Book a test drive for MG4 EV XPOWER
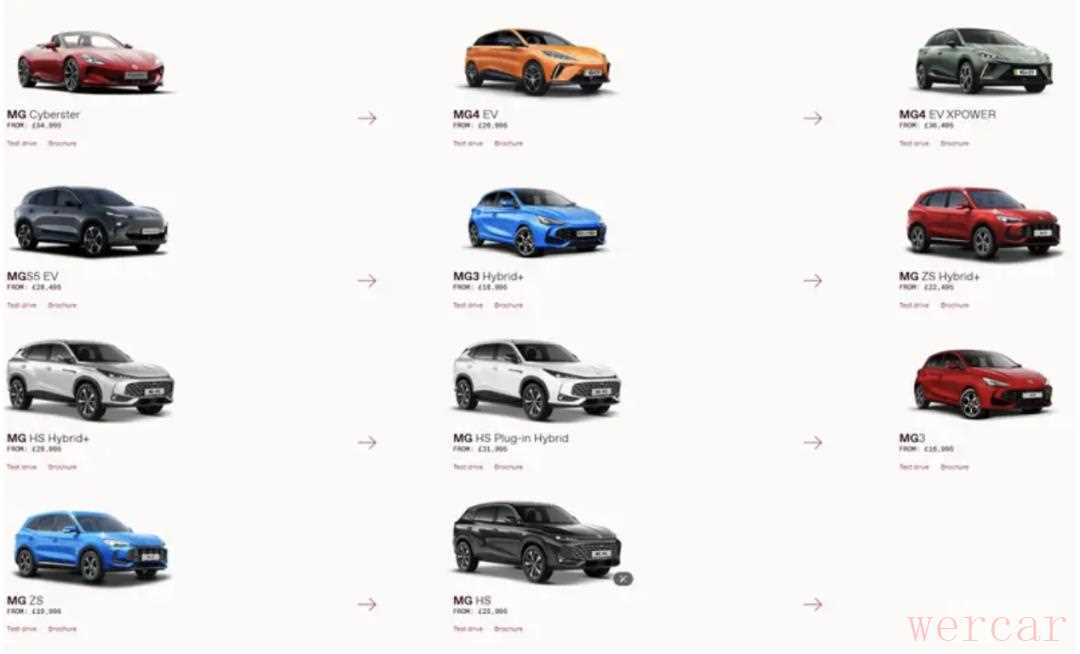This screenshot has width=1080, height=654. click(913, 143)
